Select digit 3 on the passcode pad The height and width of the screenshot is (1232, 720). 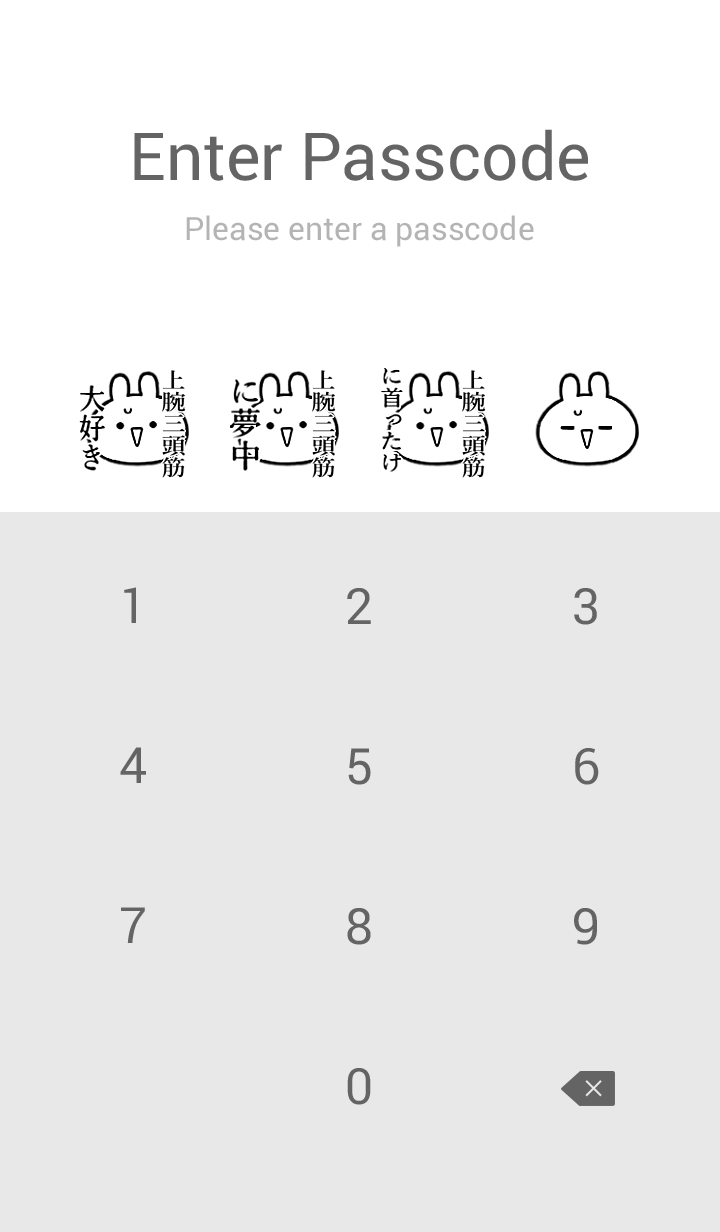tap(586, 607)
